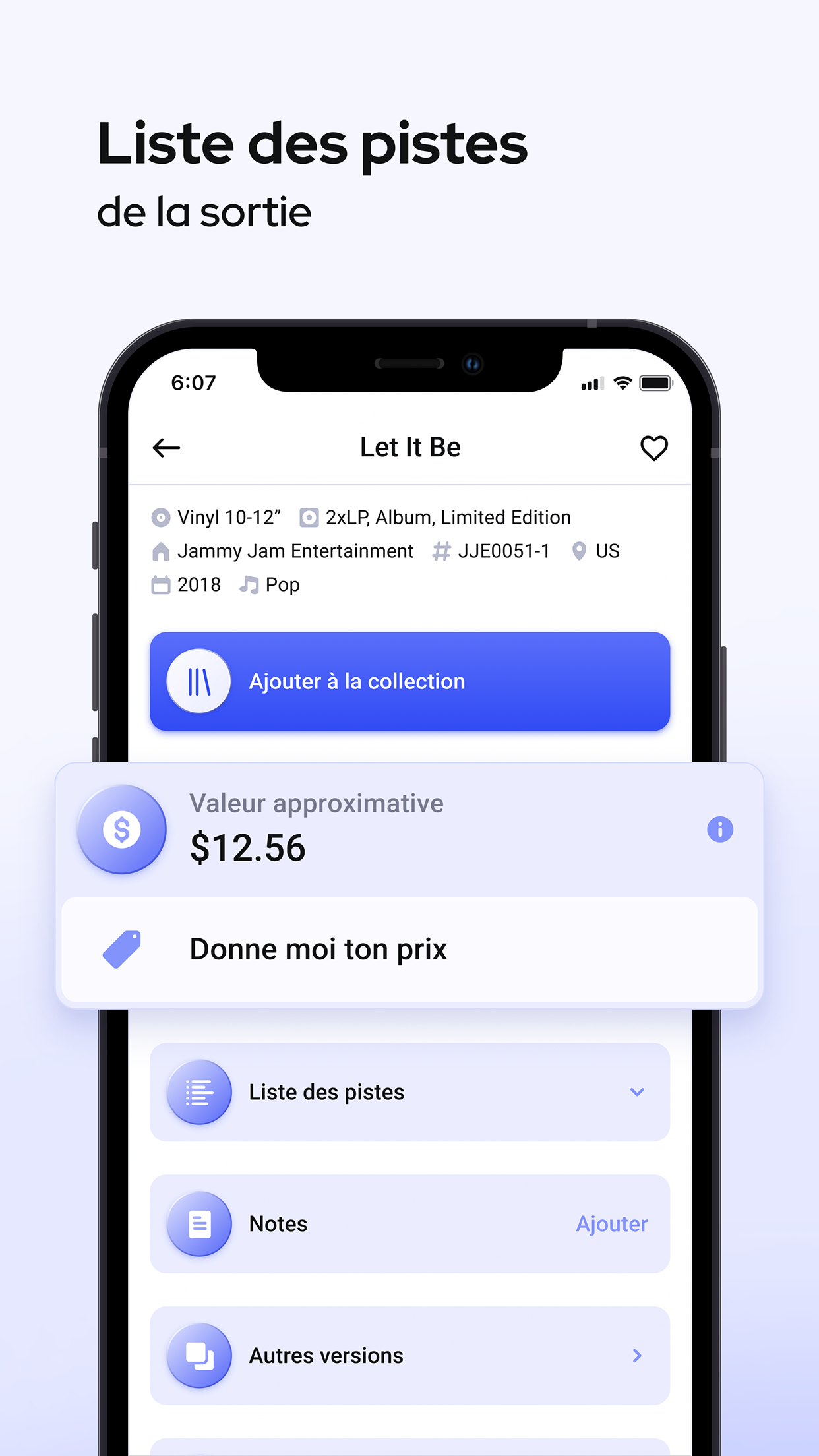The width and height of the screenshot is (819, 1456).
Task: Collapse the tracklist using the down arrow
Action: pos(637,1091)
